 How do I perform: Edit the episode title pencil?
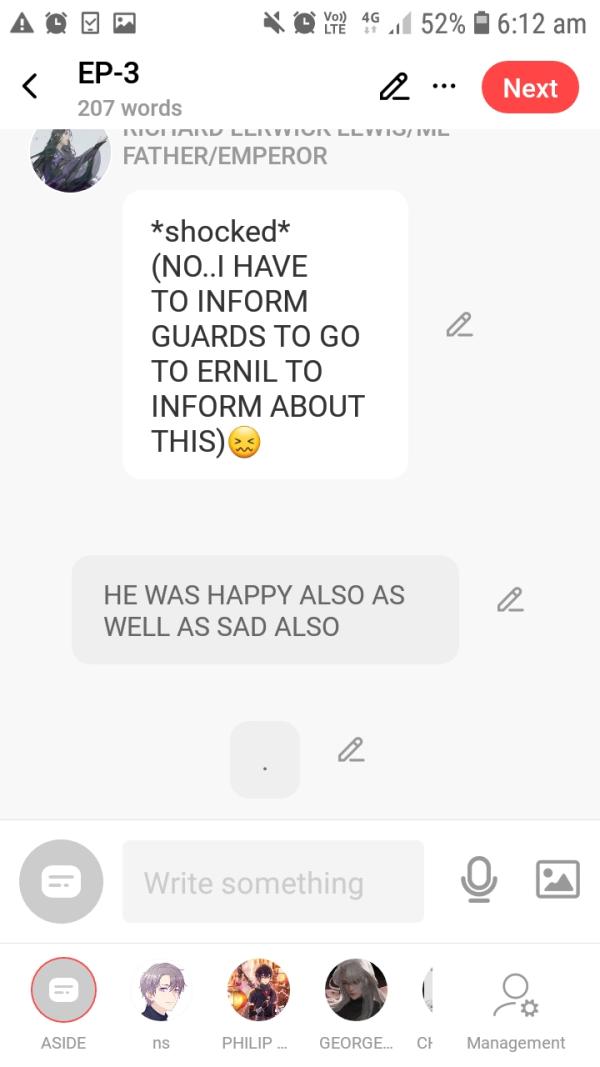tap(394, 87)
